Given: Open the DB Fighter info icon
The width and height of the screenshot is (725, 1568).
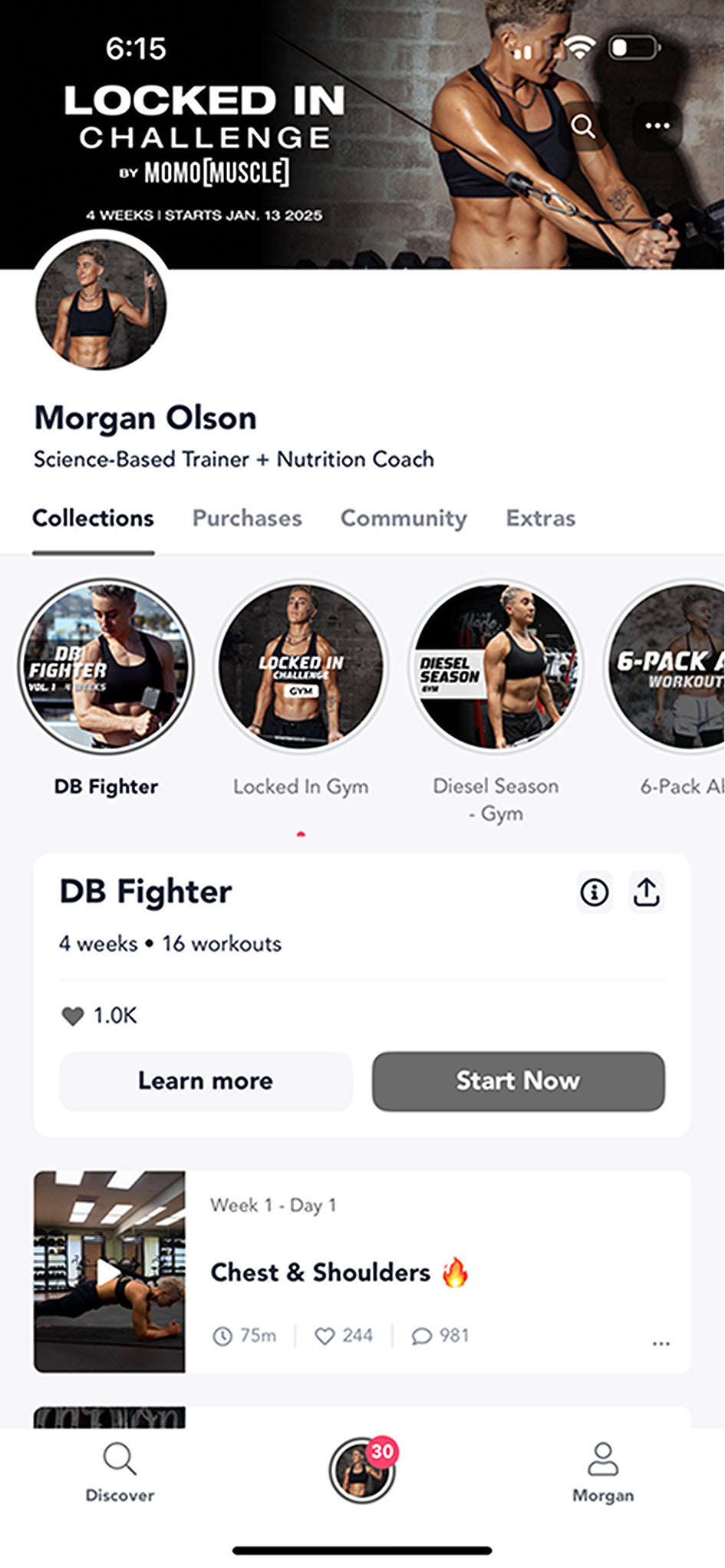Looking at the screenshot, I should 594,892.
